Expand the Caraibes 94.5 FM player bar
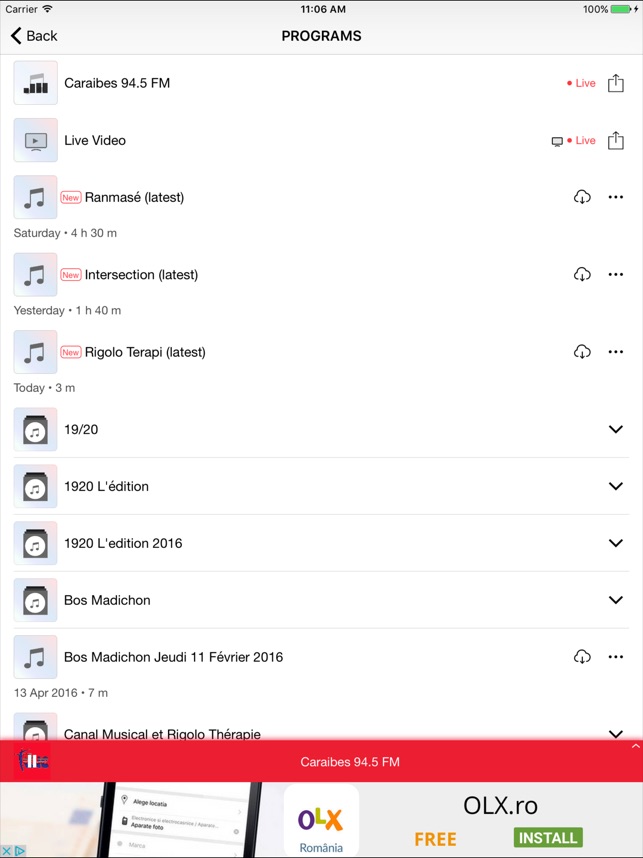The height and width of the screenshot is (858, 643). coord(635,747)
